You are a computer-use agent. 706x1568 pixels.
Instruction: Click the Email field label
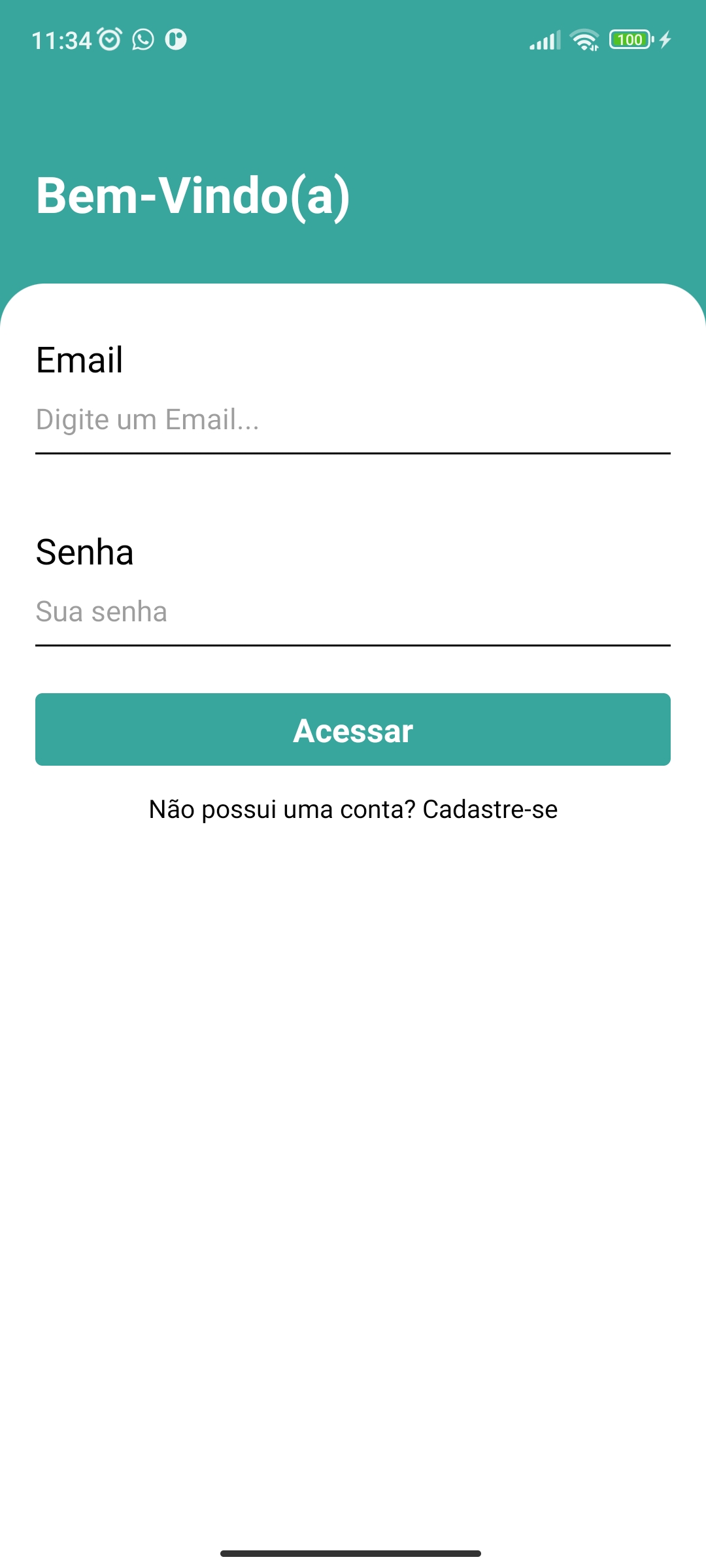tap(80, 359)
